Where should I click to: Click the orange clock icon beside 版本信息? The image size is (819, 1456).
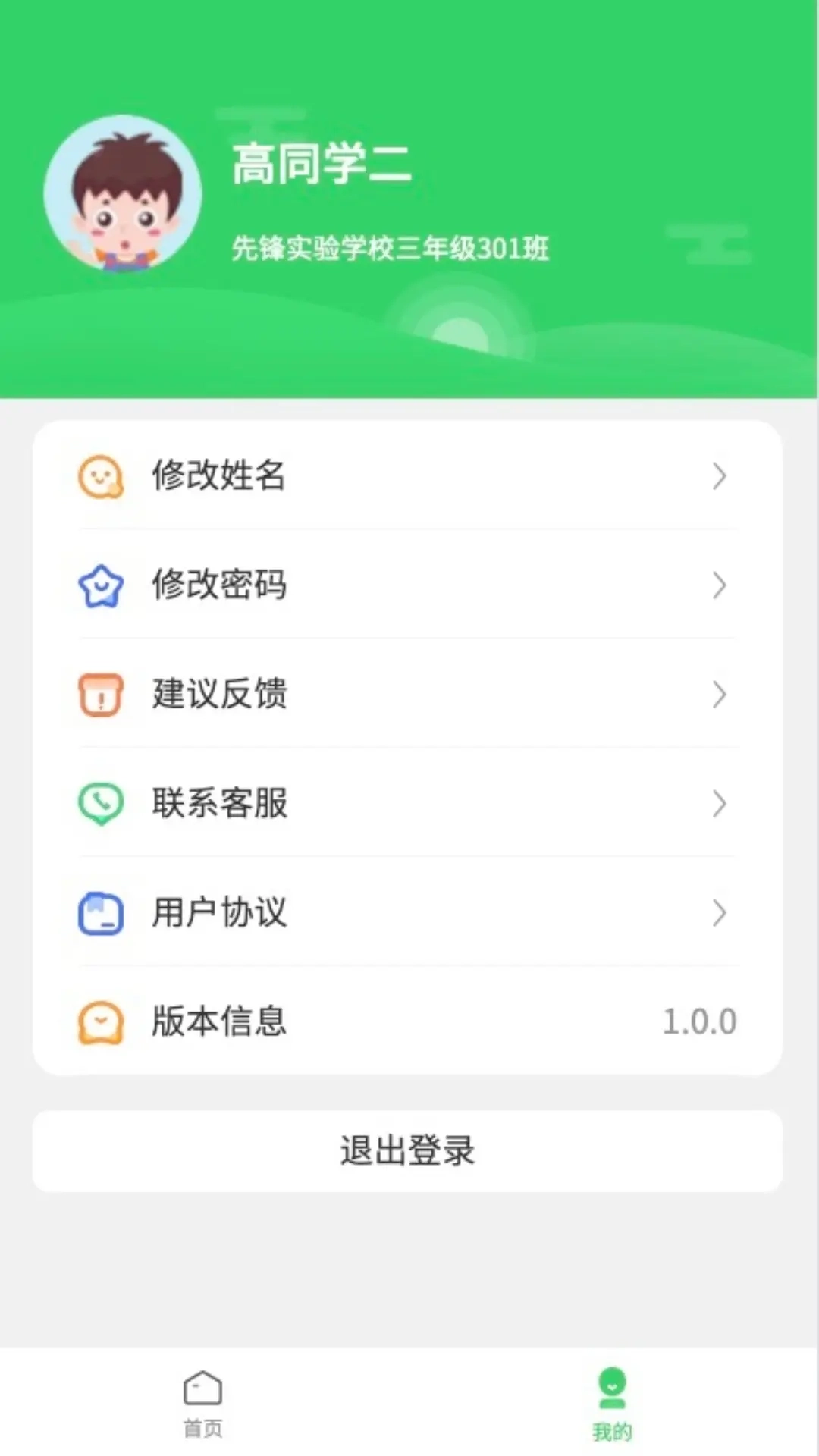pos(101,1022)
